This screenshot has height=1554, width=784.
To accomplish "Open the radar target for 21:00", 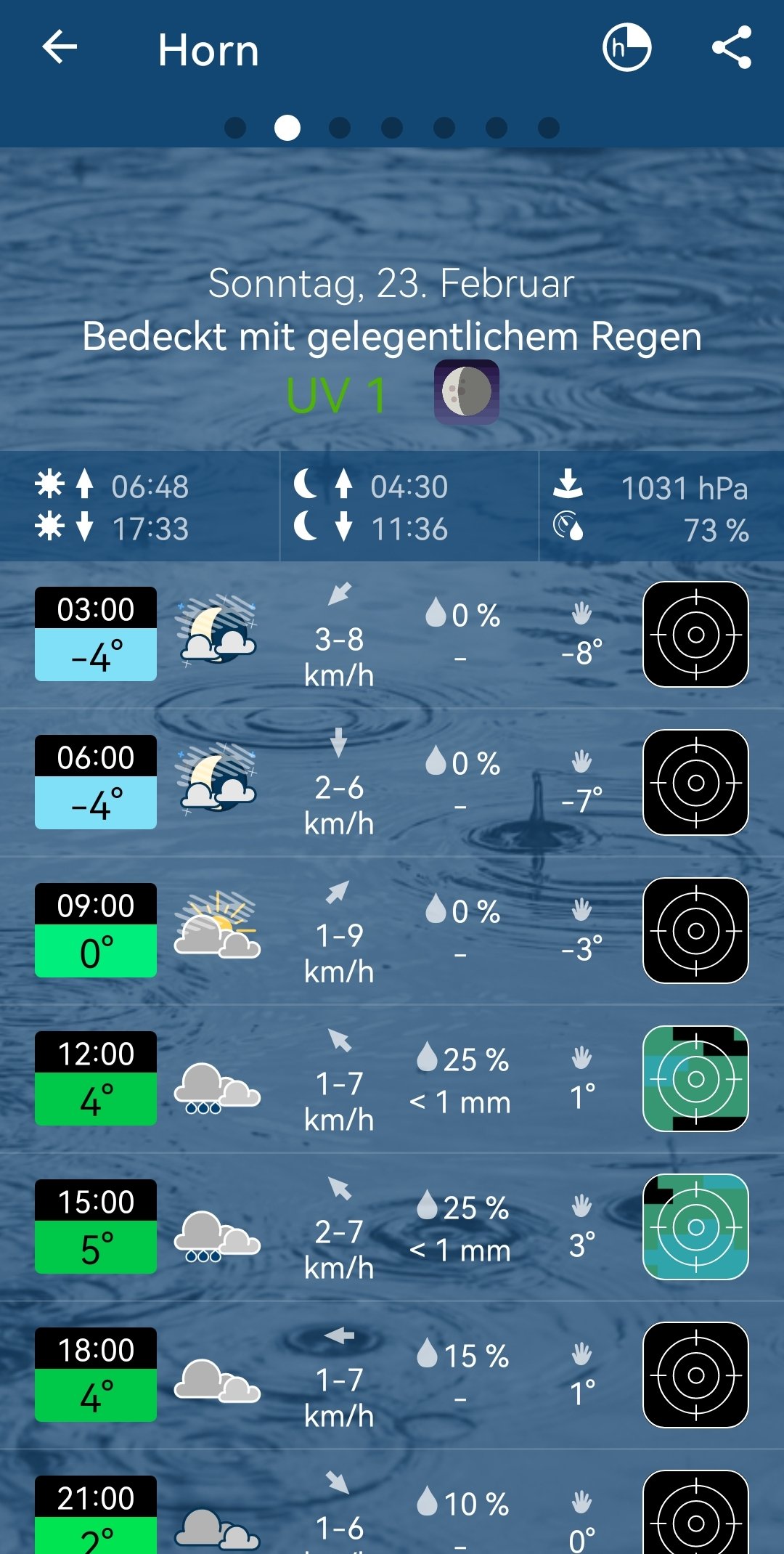I will 695,1514.
